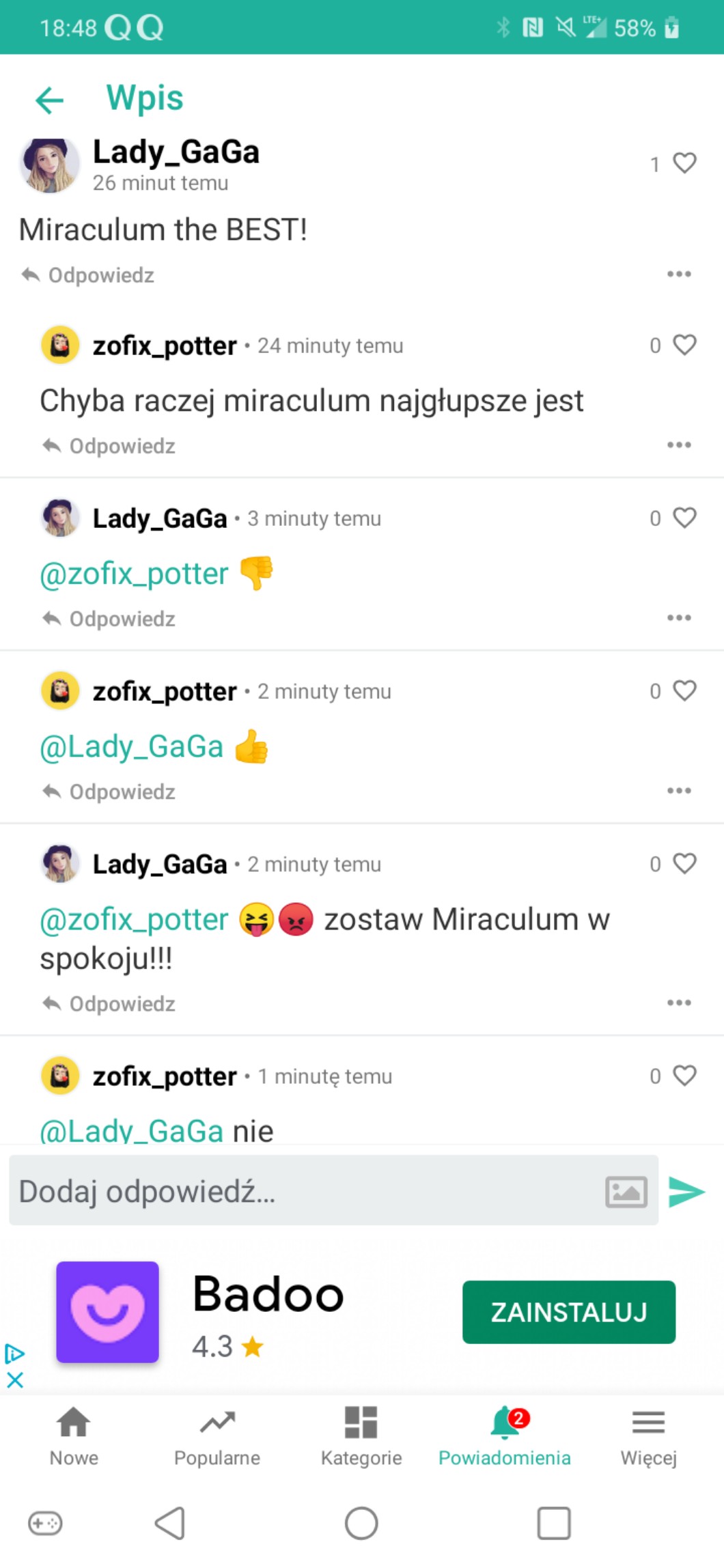Close the Badoo ad banner
724x1568 pixels.
point(15,1380)
